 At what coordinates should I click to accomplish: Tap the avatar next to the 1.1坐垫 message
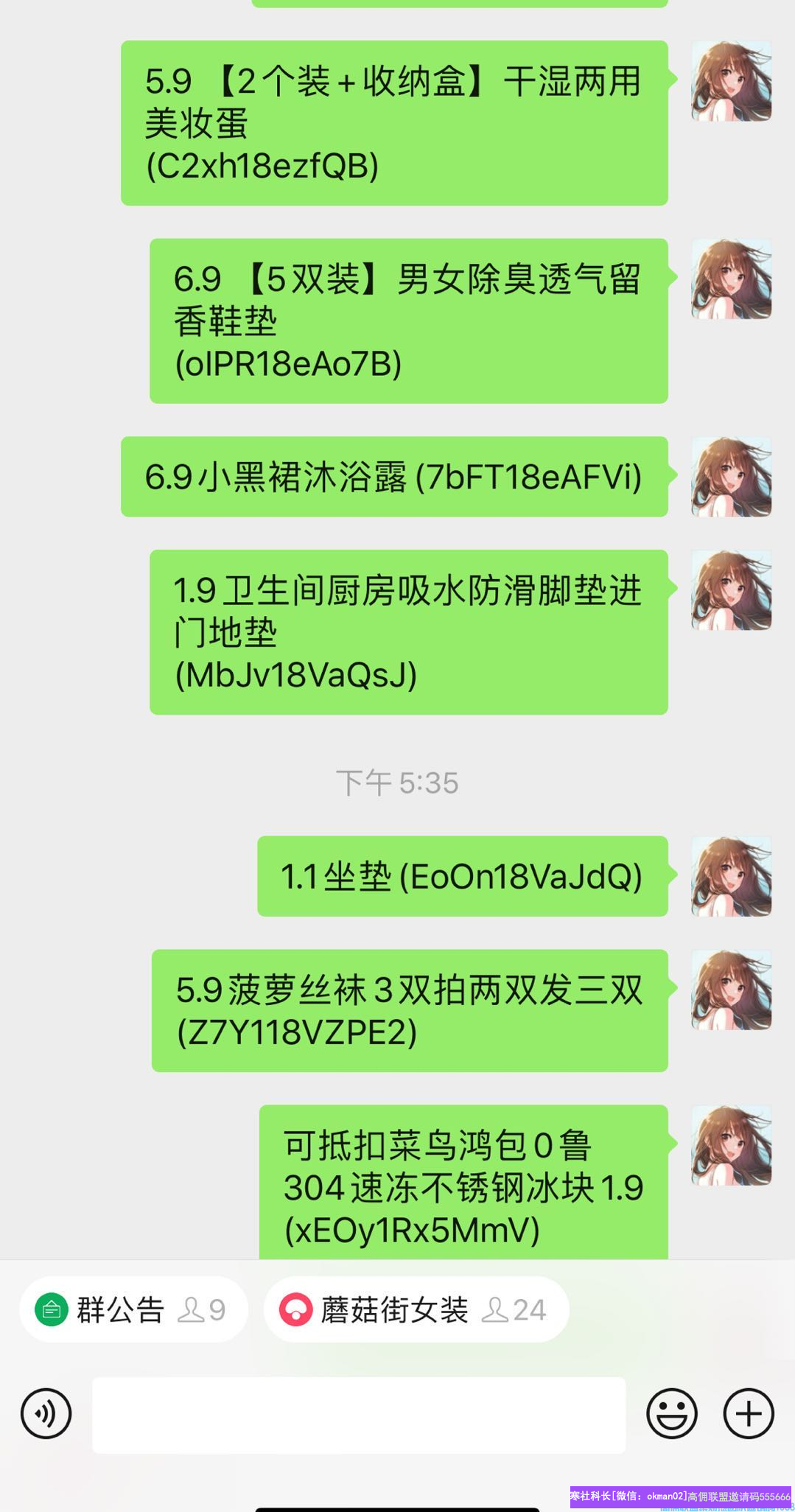(732, 876)
